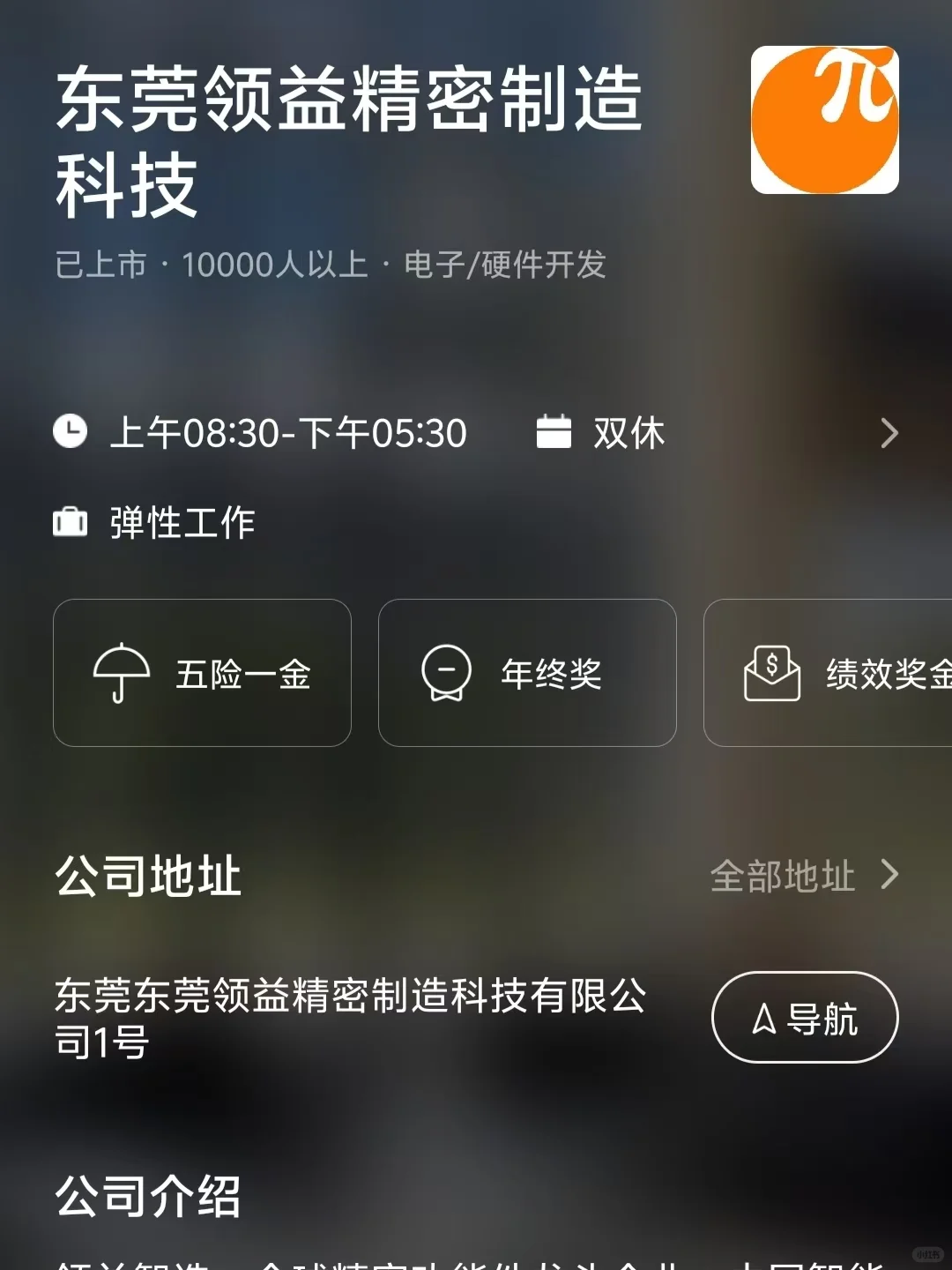Start navigation with the 导航 button
Image resolution: width=952 pixels, height=1270 pixels.
(x=805, y=1018)
